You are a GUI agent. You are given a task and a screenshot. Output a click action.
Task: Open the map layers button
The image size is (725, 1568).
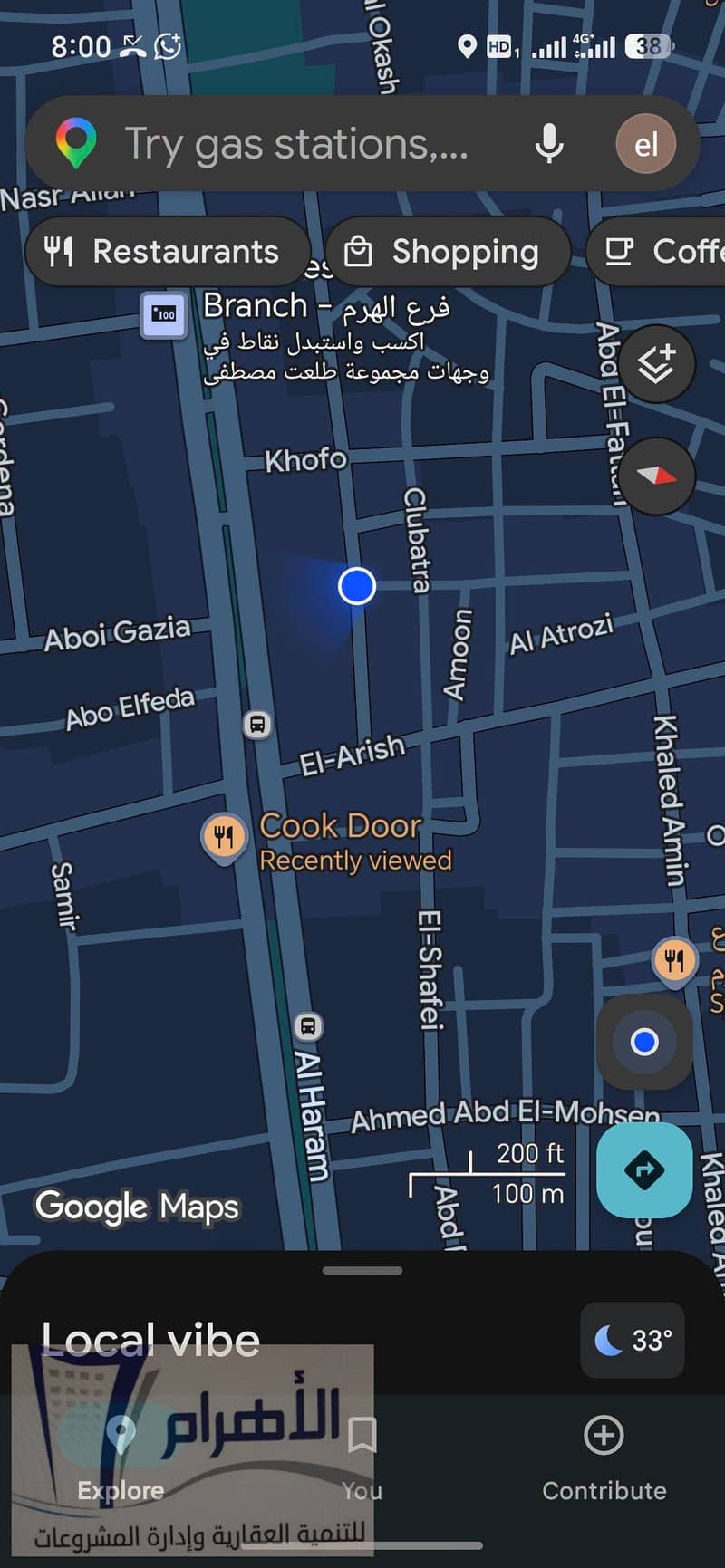coord(656,364)
